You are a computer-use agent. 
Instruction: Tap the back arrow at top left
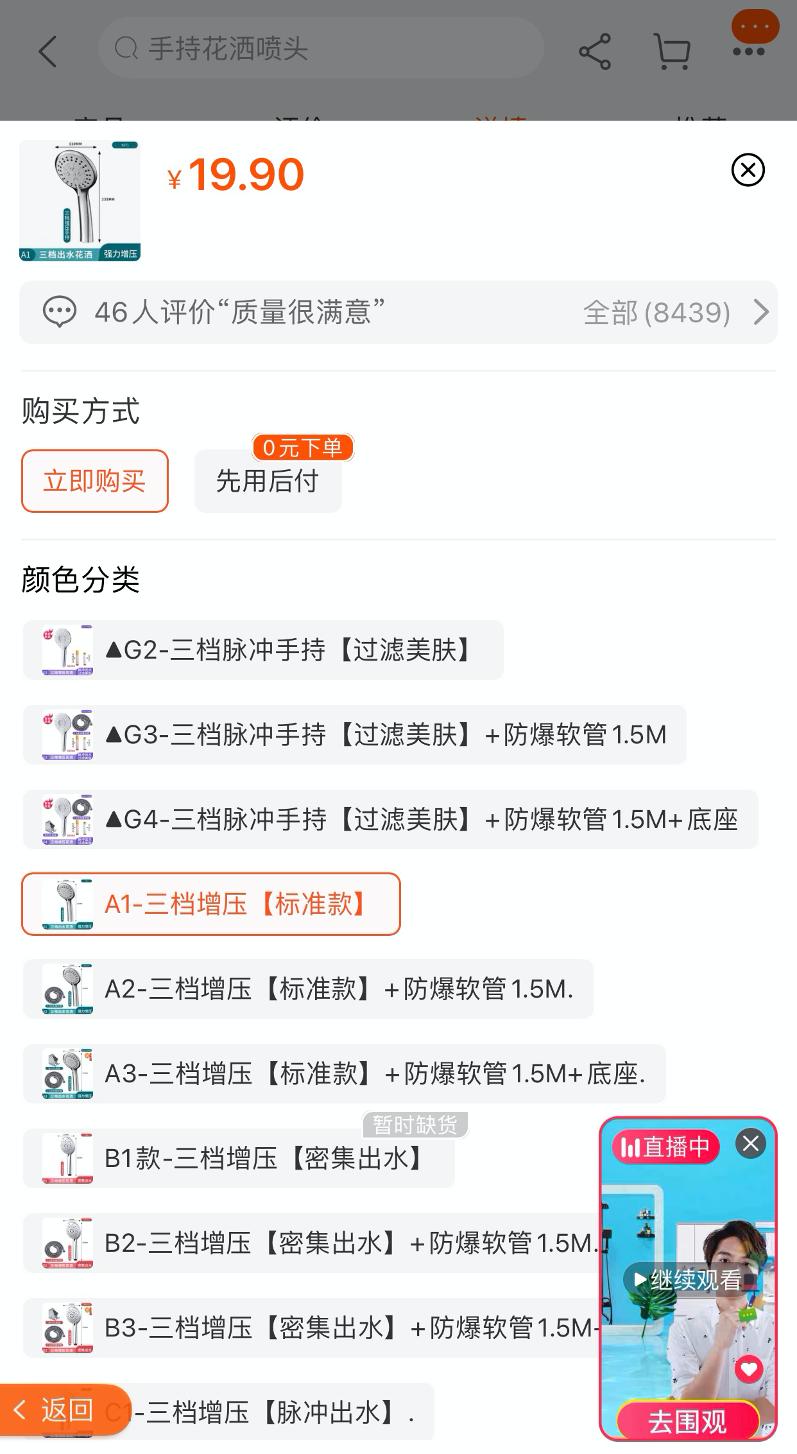tap(47, 50)
